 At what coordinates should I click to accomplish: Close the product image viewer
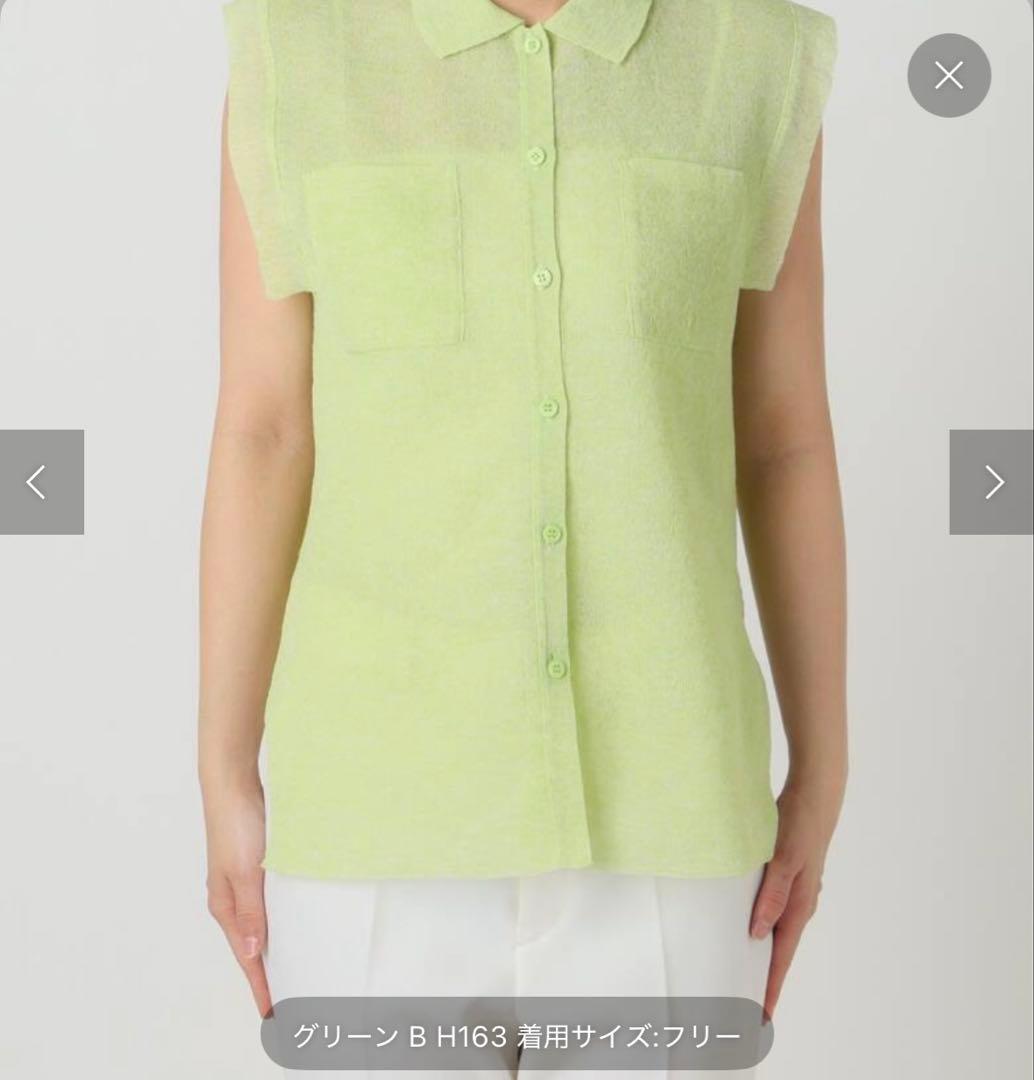click(x=948, y=75)
